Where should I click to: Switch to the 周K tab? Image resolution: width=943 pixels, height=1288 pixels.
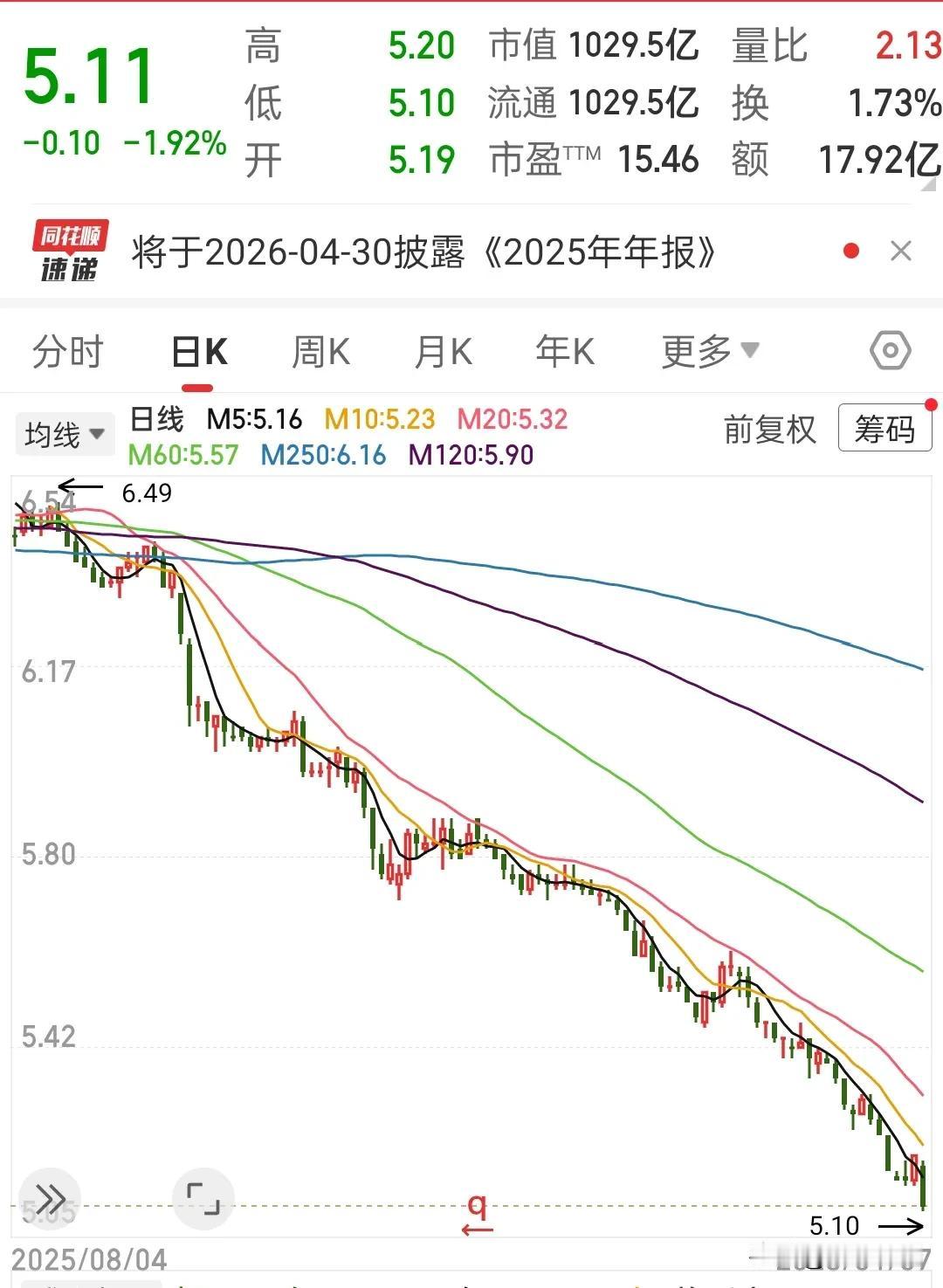tap(320, 350)
